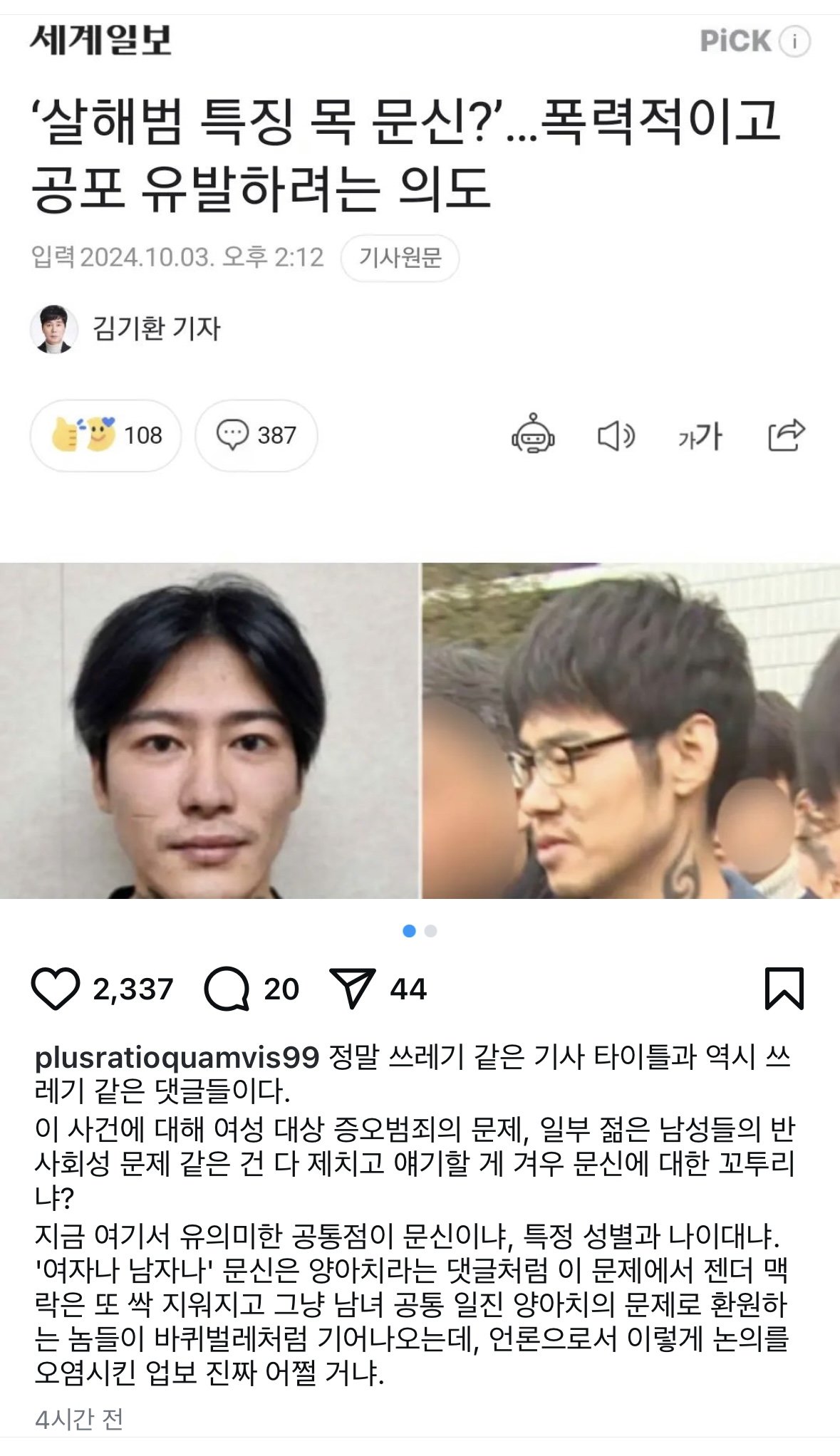Share the post via the paper plane icon
Screen dimensions: 840x1456
pyautogui.click(x=352, y=989)
